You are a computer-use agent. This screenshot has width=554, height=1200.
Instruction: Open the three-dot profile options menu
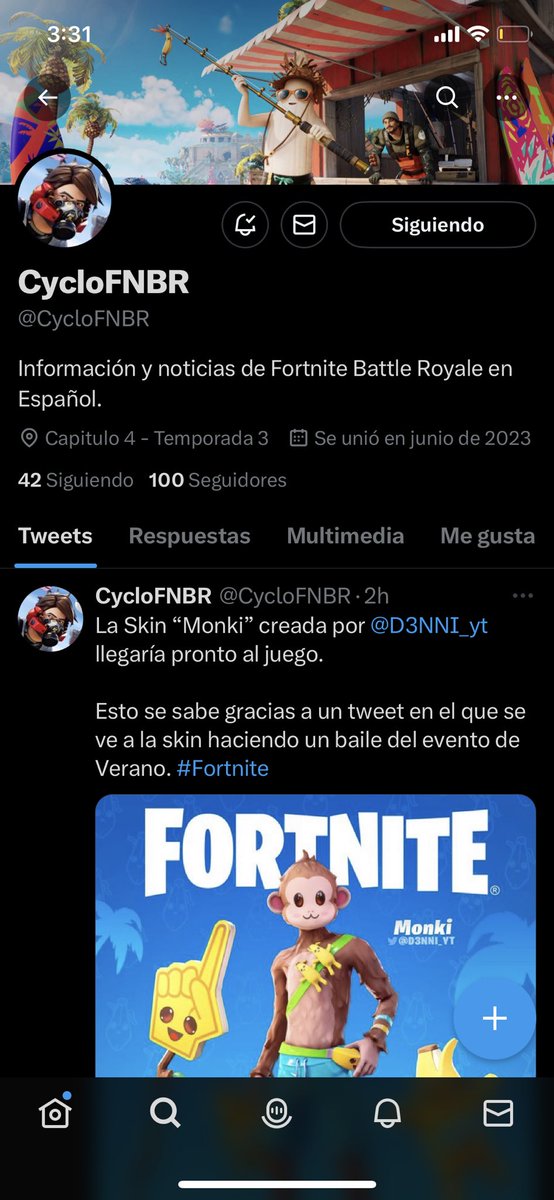click(x=508, y=97)
